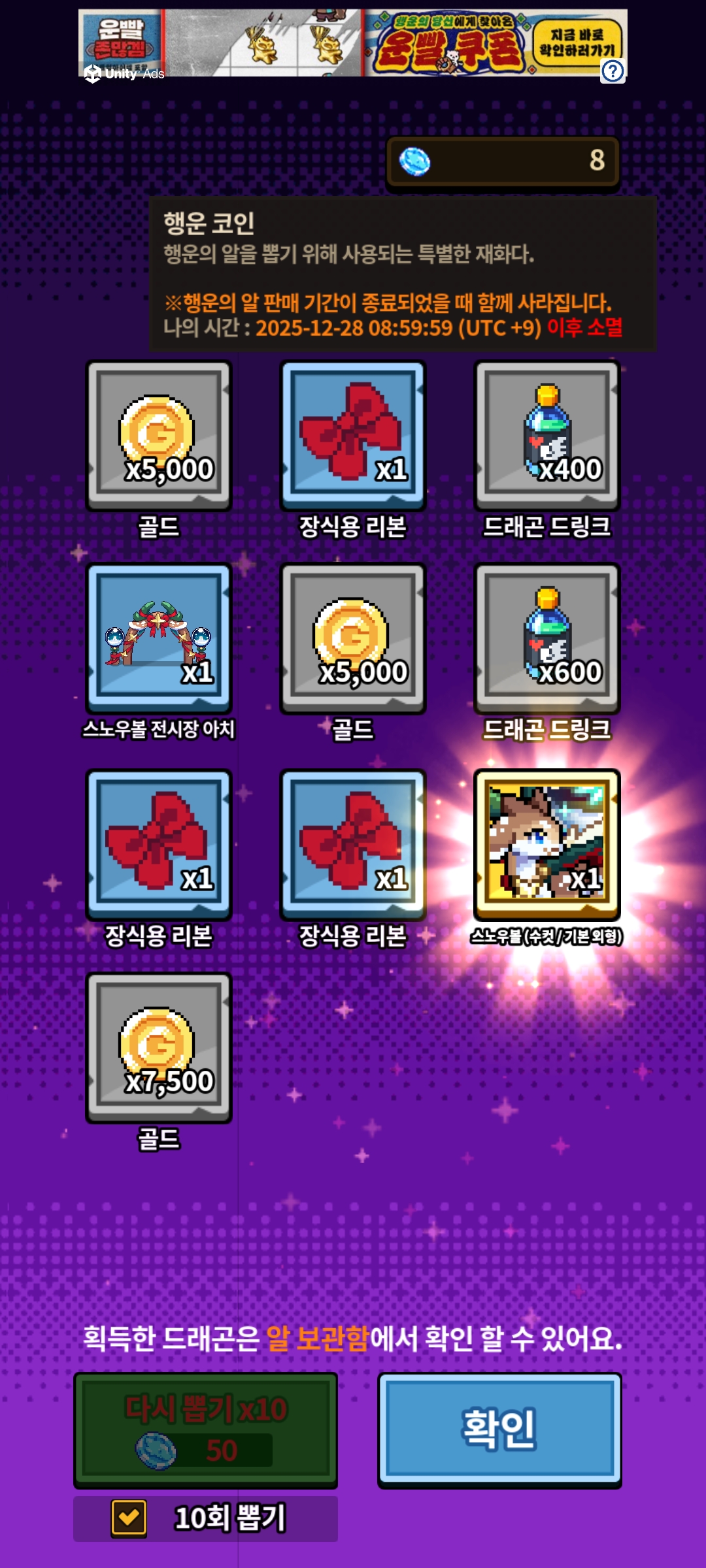Open the ad info question mark icon
Screen dimensions: 706x1568
[613, 71]
